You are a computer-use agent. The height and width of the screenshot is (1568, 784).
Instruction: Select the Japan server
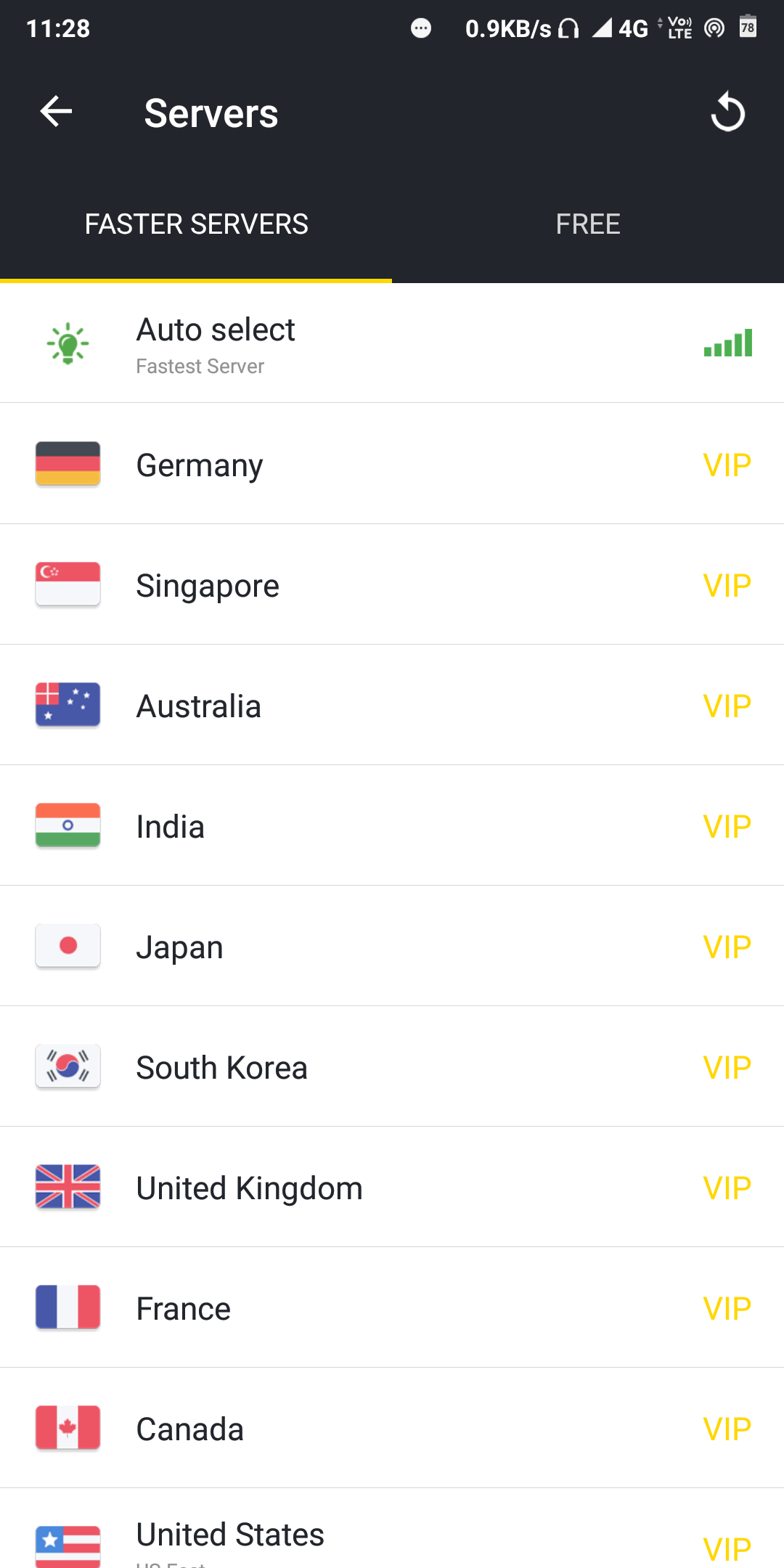(392, 947)
